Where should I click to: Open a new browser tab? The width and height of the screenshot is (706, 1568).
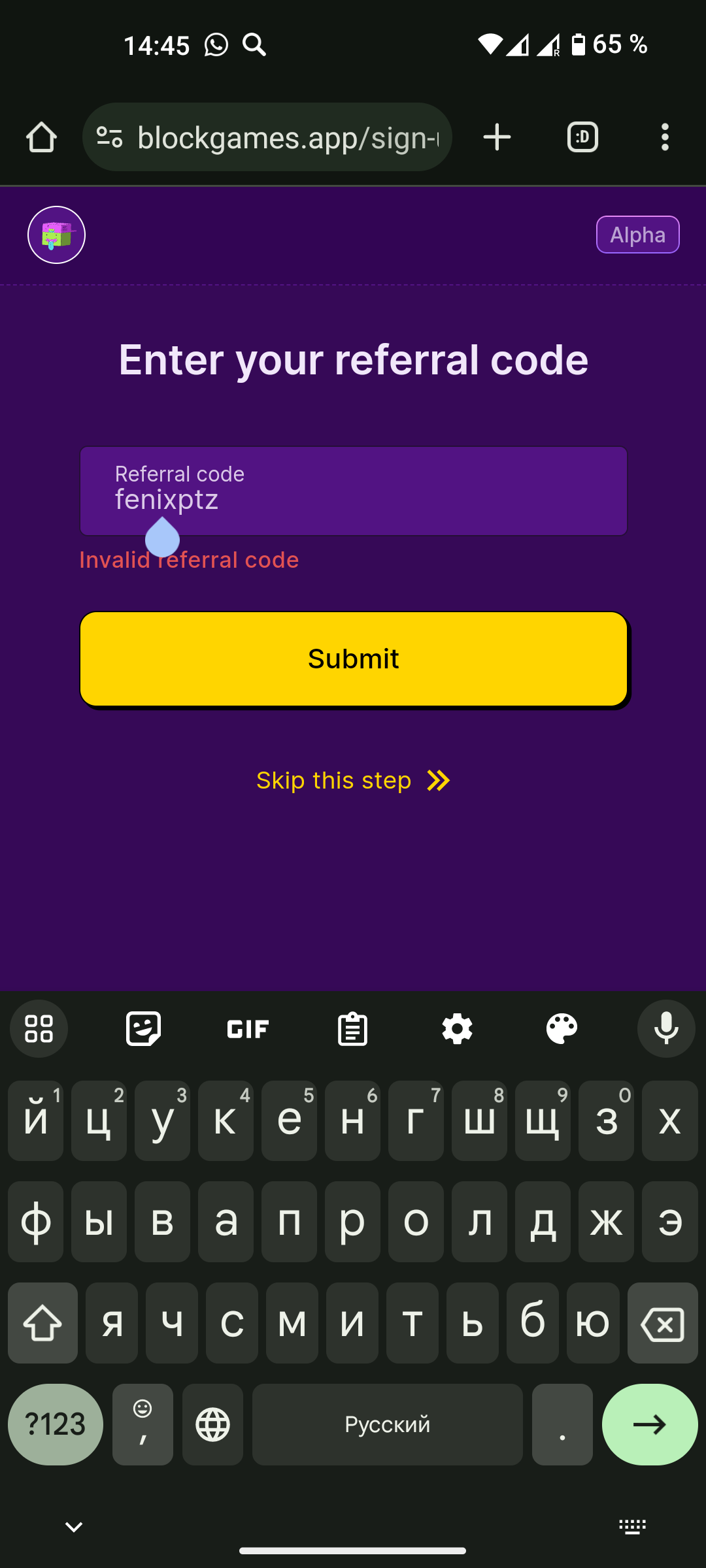point(497,137)
